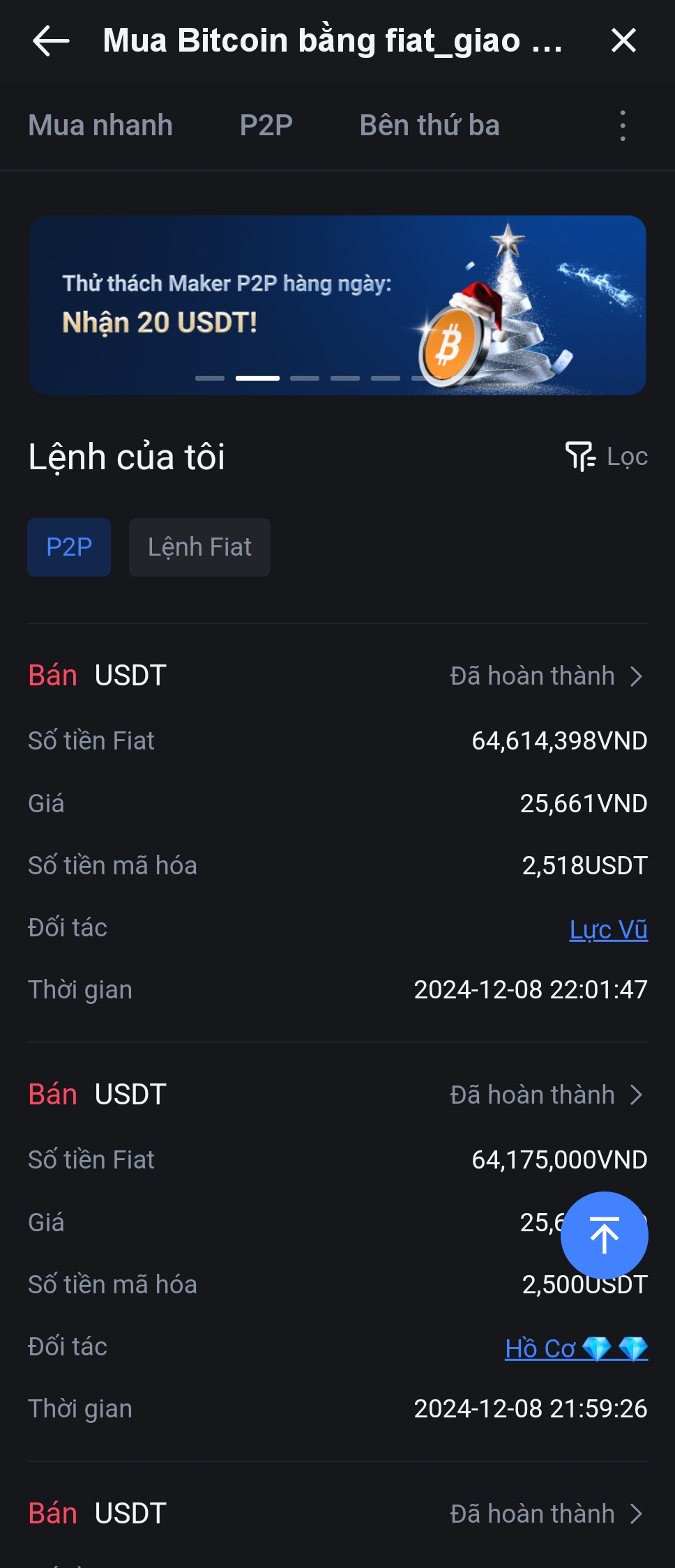Viewport: 675px width, 1568px height.
Task: Open completed order of 64,175,000VND
Action: (547, 1095)
